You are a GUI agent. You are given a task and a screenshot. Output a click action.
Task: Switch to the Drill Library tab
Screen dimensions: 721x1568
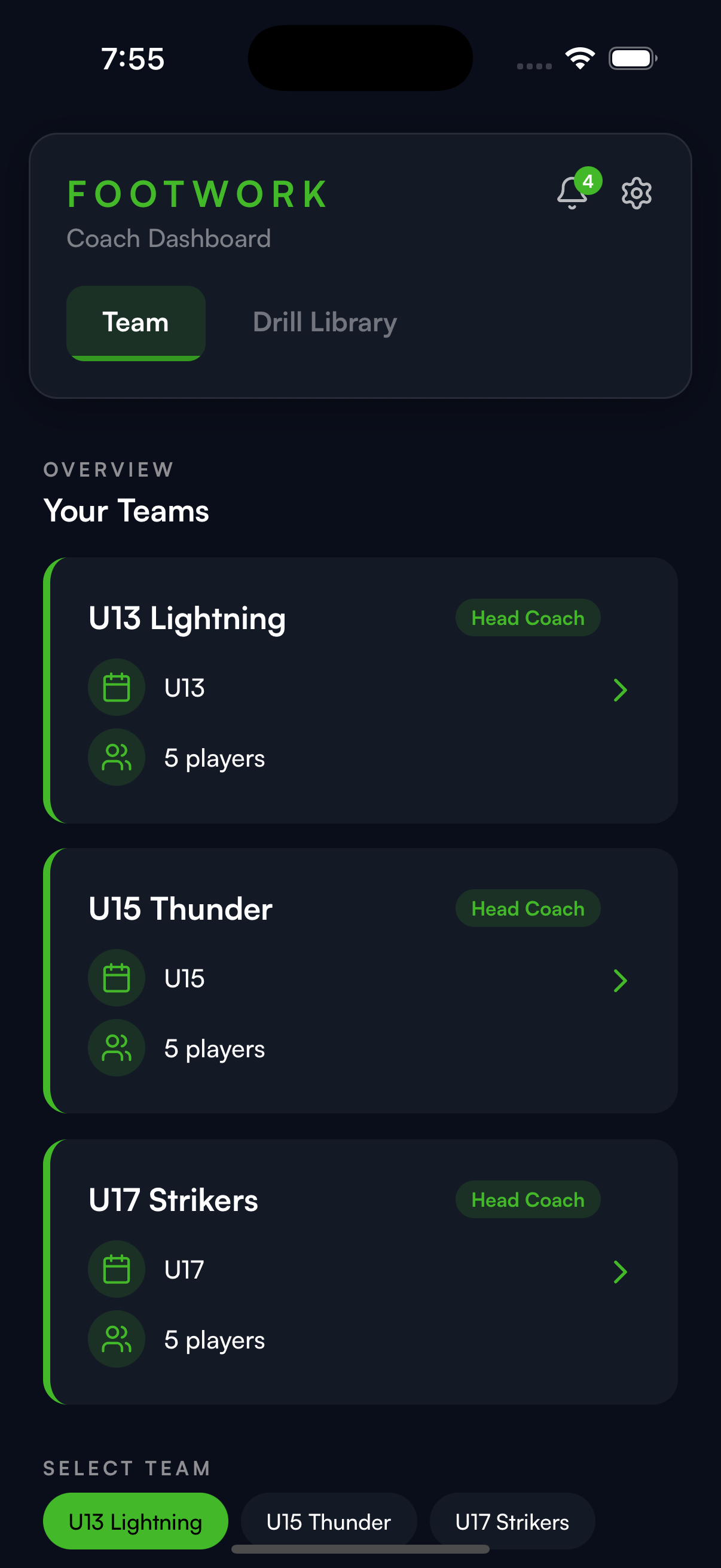tap(324, 322)
